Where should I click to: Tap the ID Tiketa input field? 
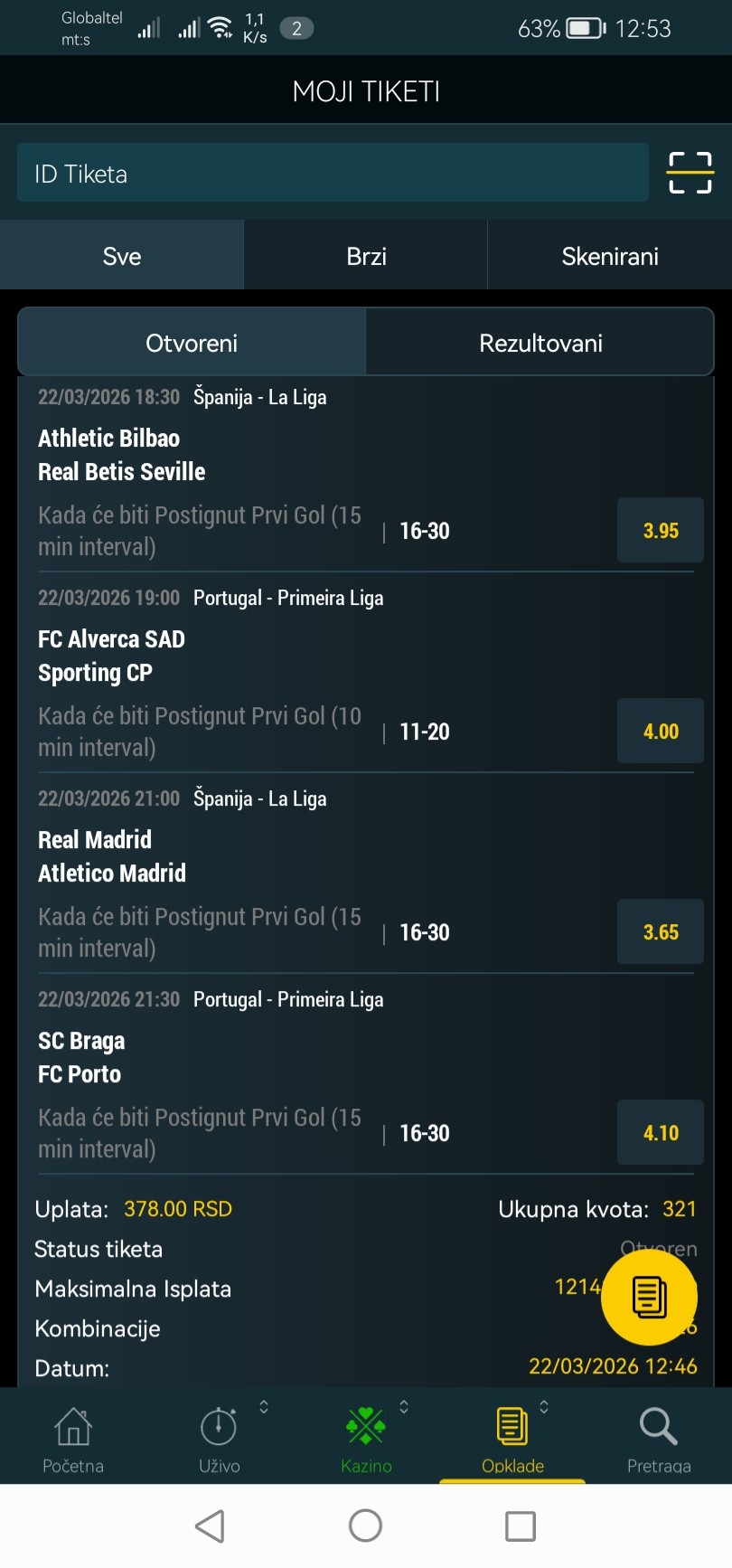point(333,173)
